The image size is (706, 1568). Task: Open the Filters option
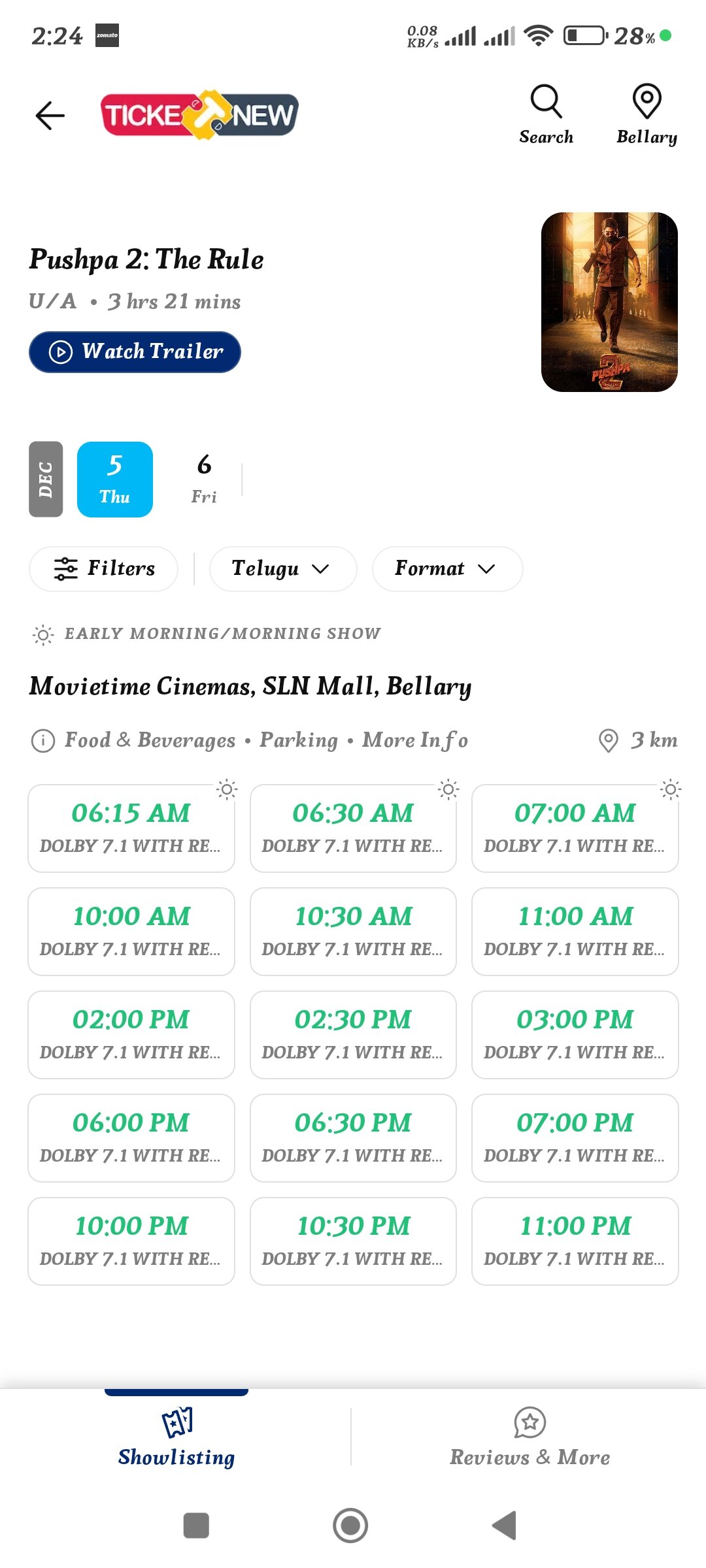(x=103, y=568)
